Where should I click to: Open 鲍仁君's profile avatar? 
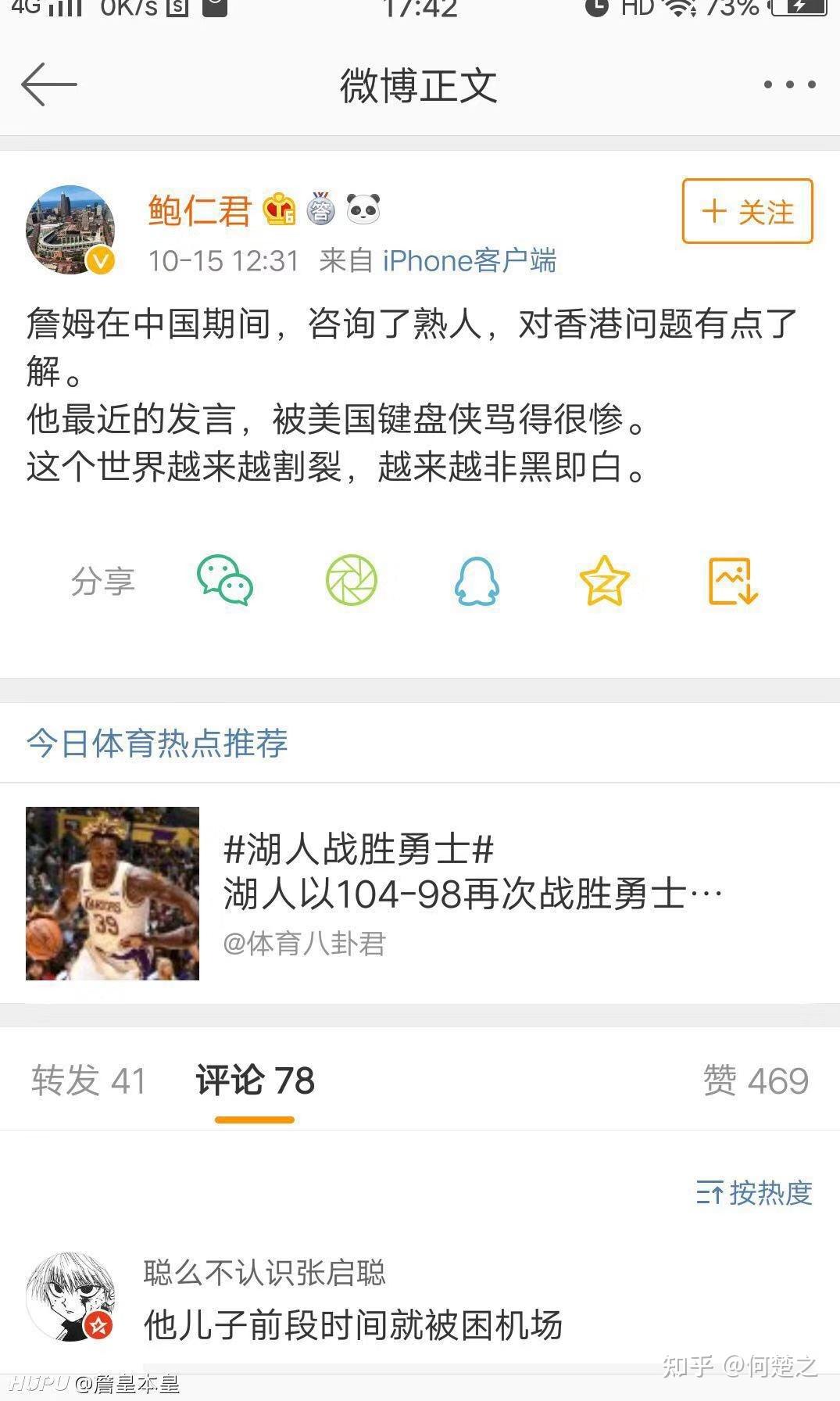70,230
